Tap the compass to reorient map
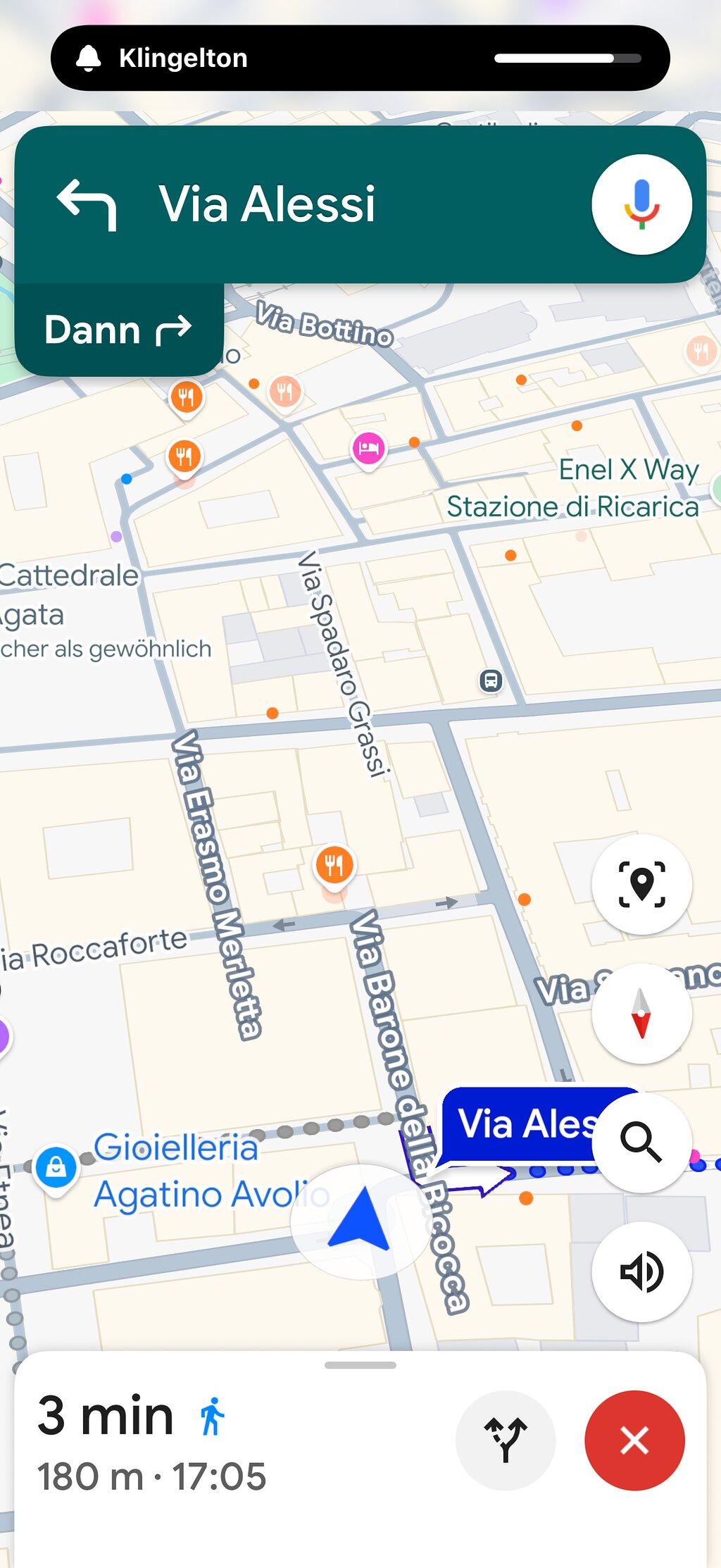Viewport: 721px width, 1568px height. point(641,1014)
